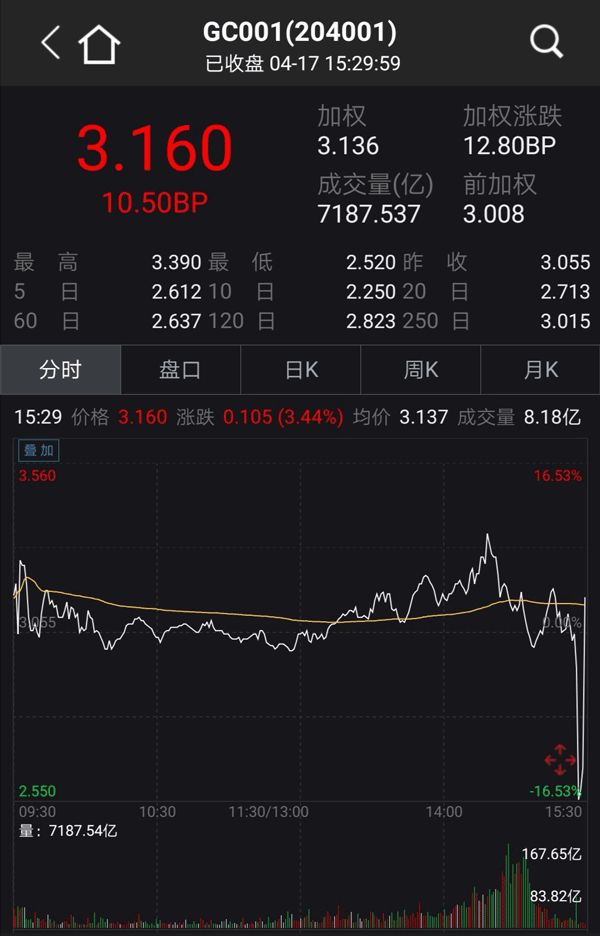600x936 pixels.
Task: Open the 周K chart tab
Action: point(421,370)
